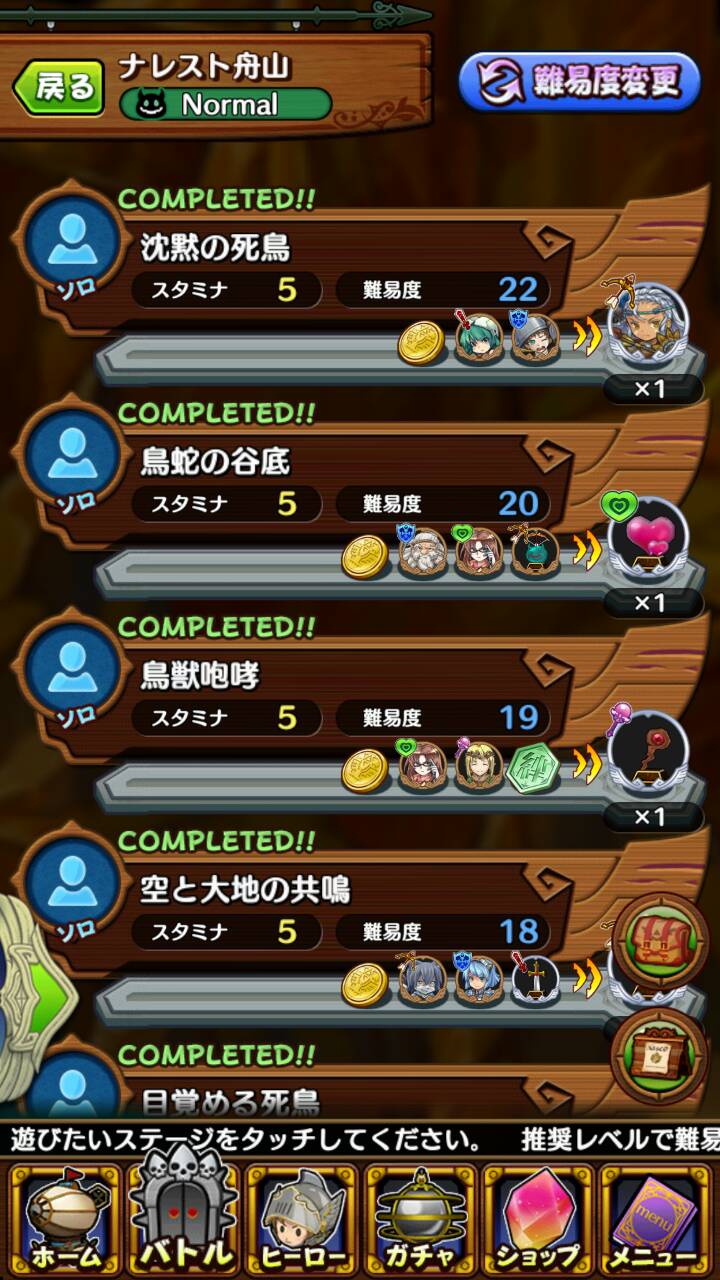Tap the 戻る back button
720x1280 pixels.
click(60, 87)
